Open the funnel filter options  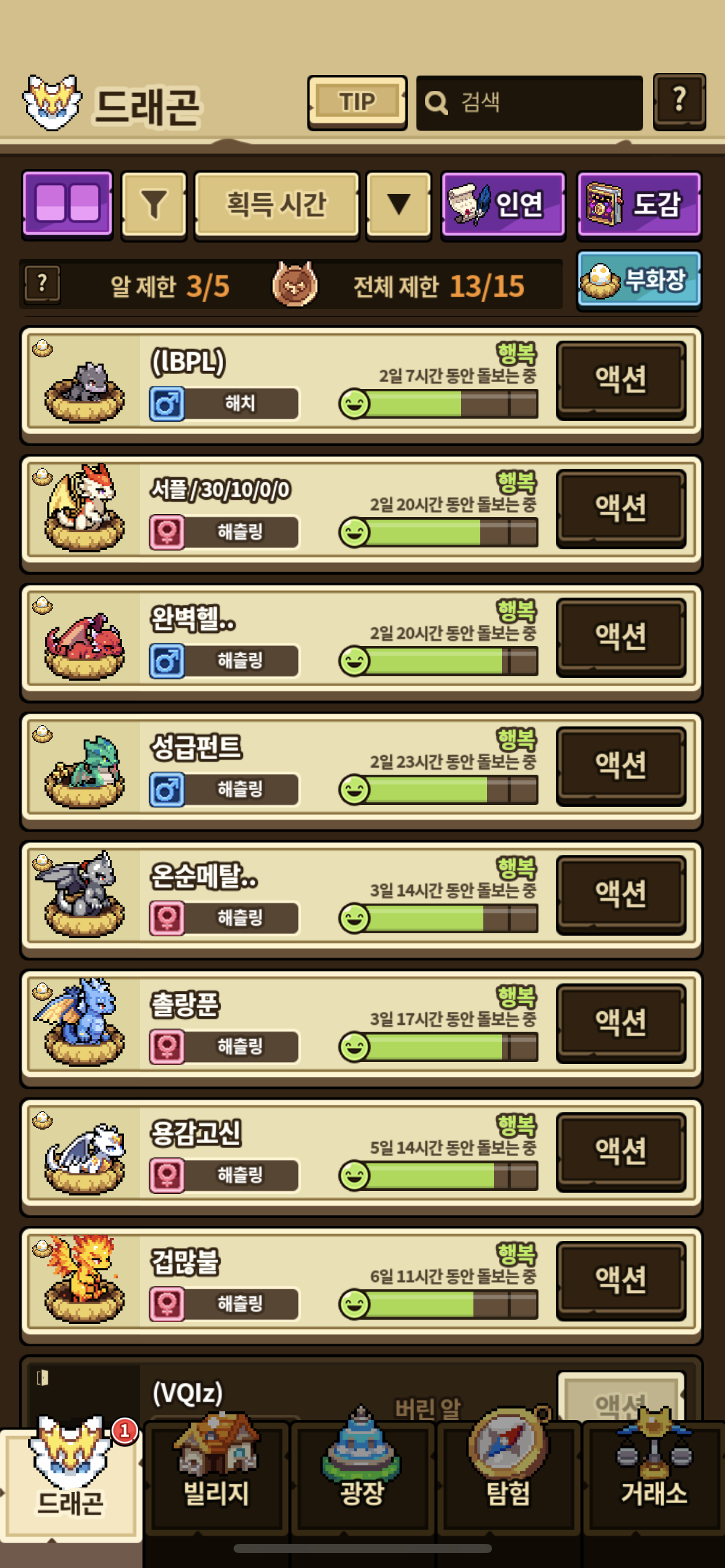154,205
